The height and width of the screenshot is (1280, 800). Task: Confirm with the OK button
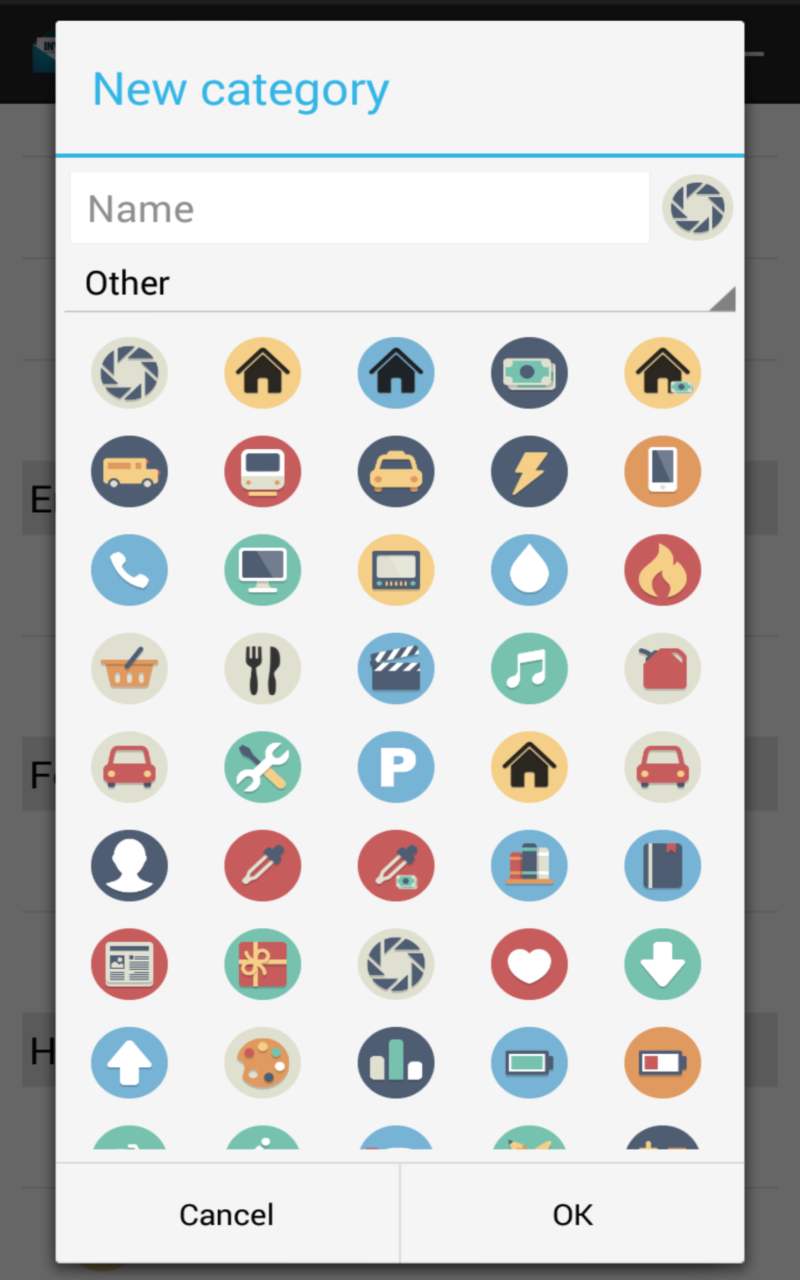(572, 1214)
